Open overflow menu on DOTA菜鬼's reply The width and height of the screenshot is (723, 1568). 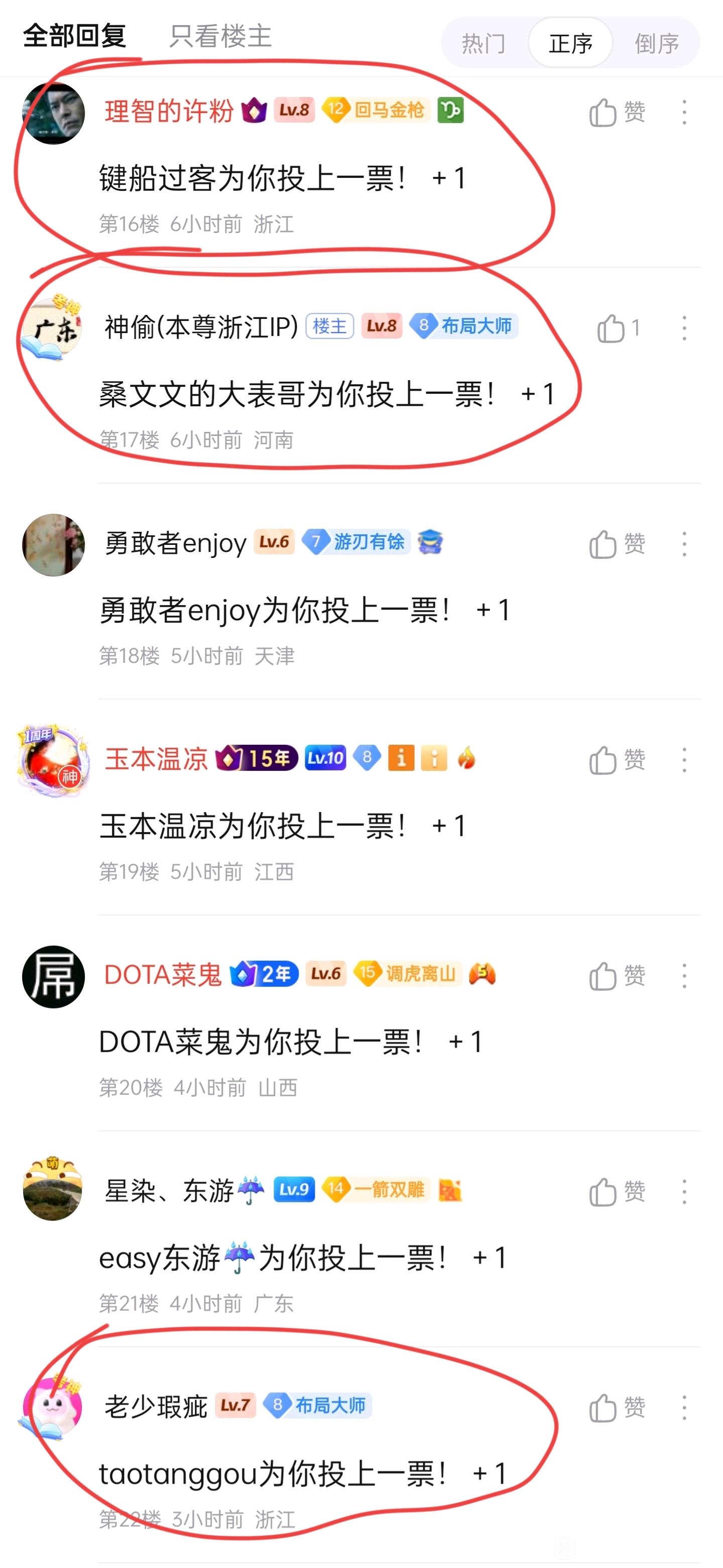[x=684, y=976]
